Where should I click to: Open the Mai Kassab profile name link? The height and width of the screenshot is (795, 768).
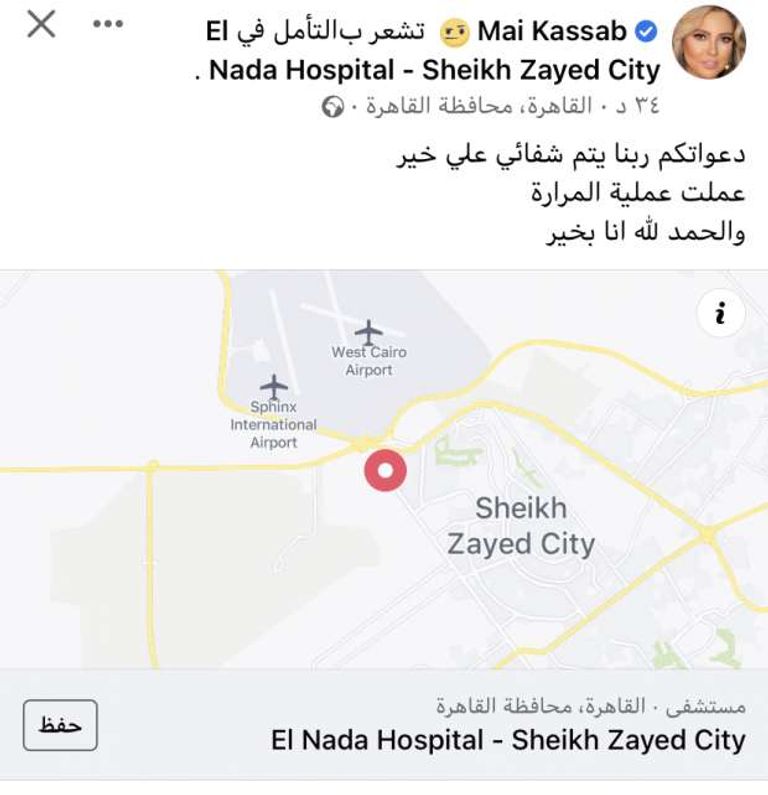click(553, 32)
